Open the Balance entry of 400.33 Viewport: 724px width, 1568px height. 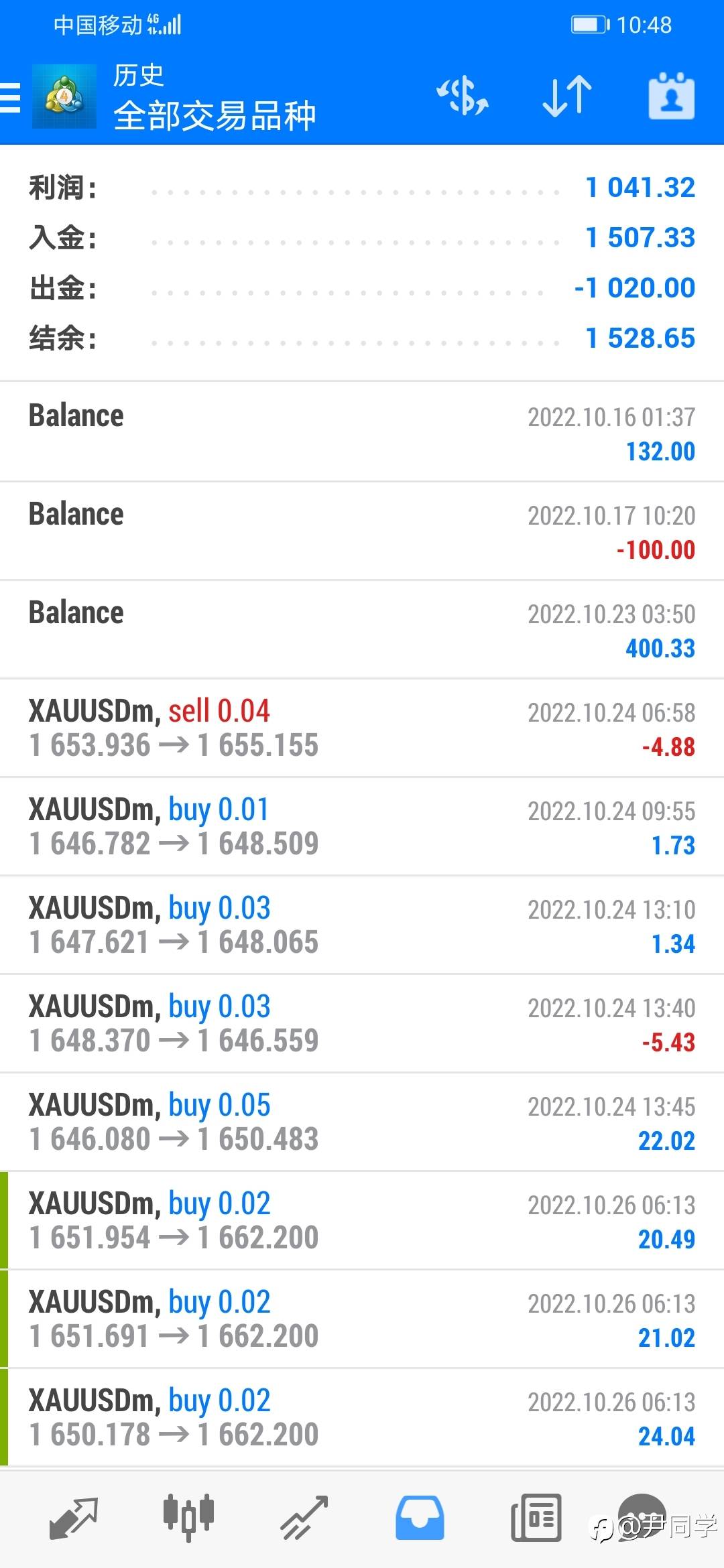(x=362, y=629)
